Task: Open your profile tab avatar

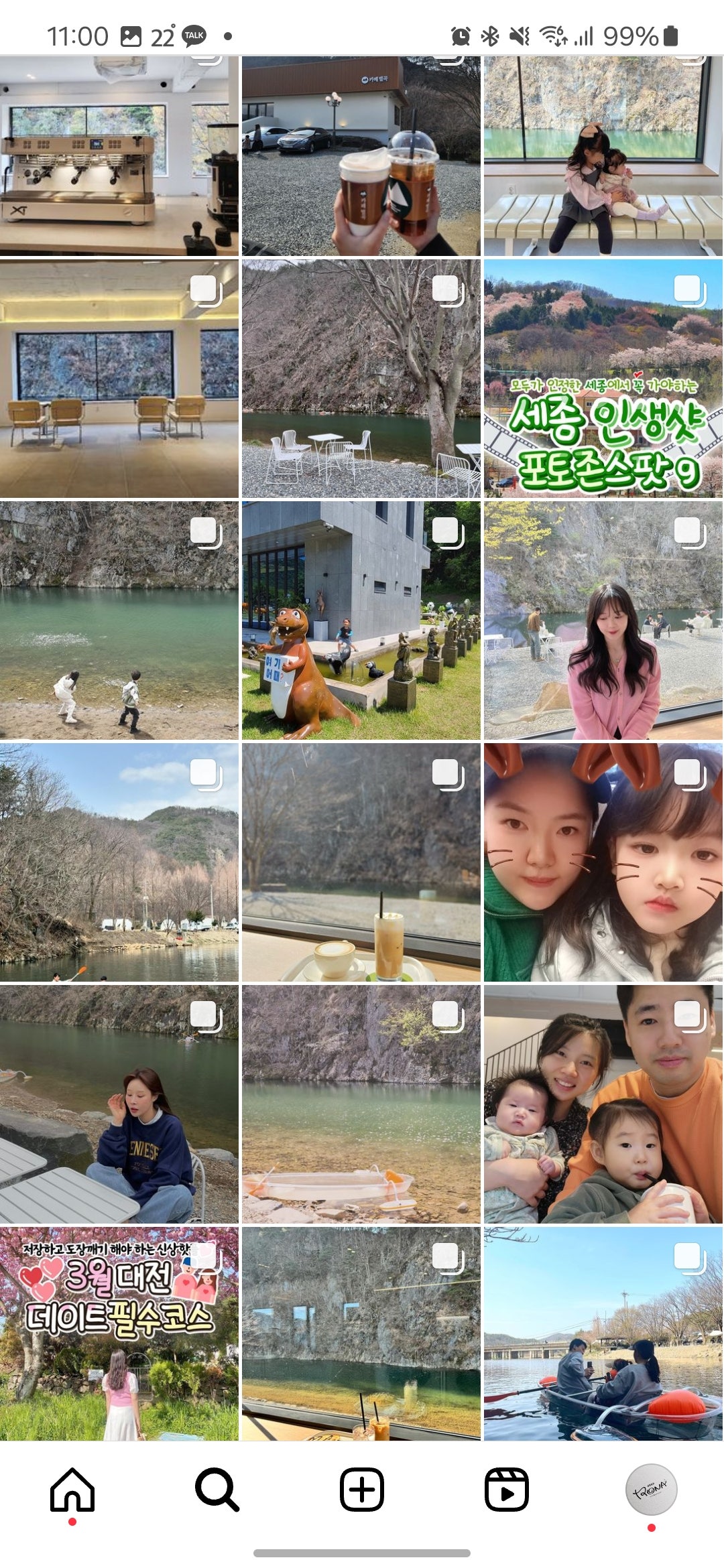Action: pos(651,1490)
